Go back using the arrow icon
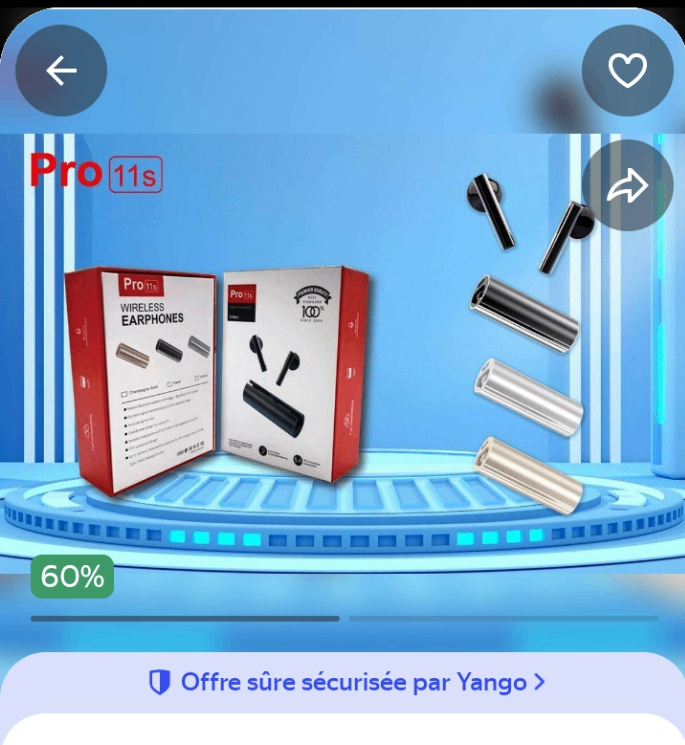The height and width of the screenshot is (745, 685). (61, 70)
